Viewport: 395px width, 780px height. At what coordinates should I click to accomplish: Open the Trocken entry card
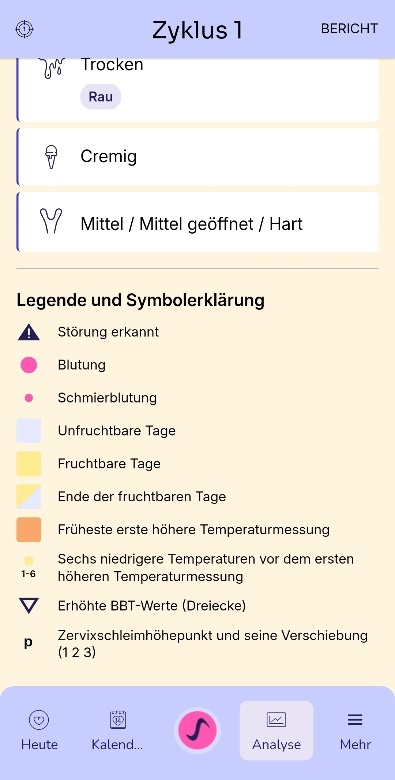(x=198, y=90)
